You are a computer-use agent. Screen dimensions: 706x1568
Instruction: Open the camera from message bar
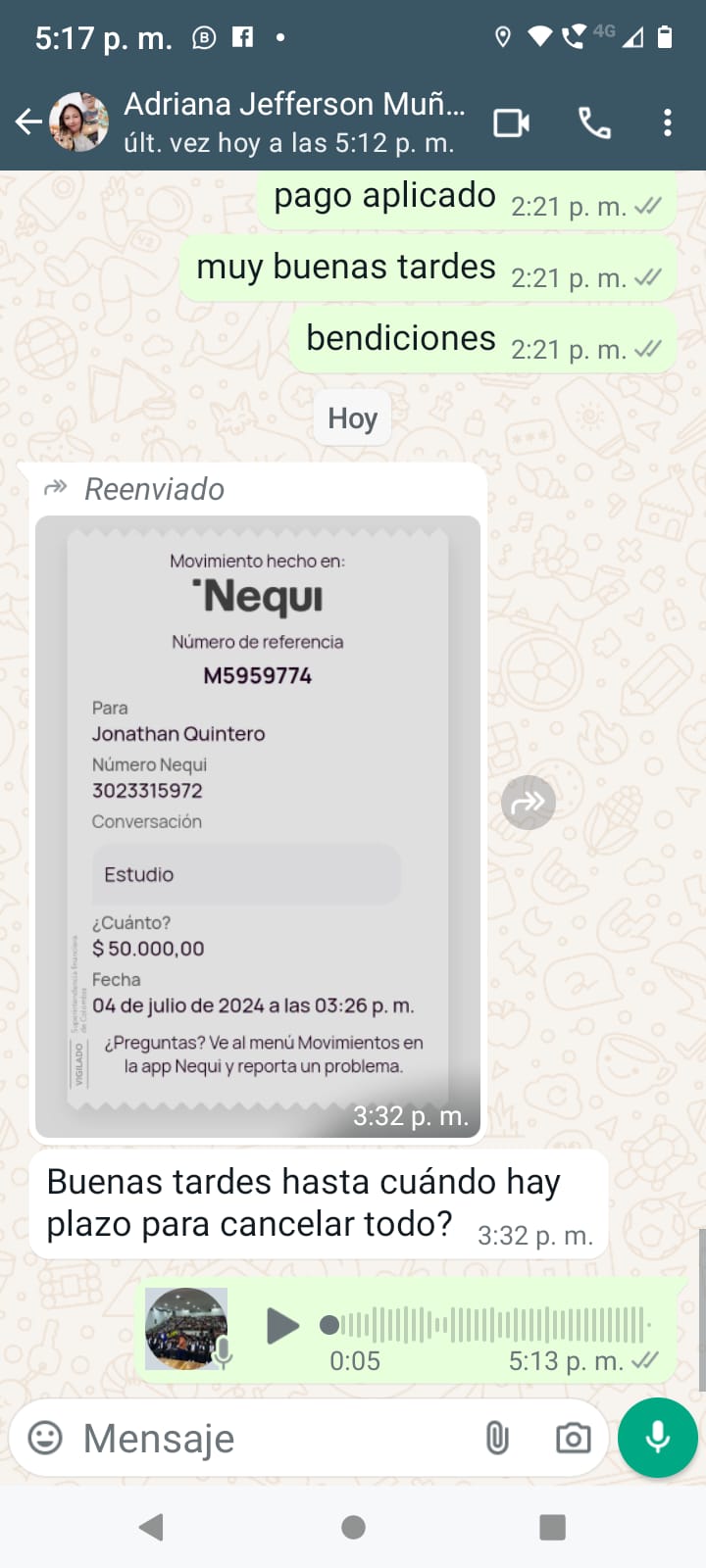[x=573, y=1438]
